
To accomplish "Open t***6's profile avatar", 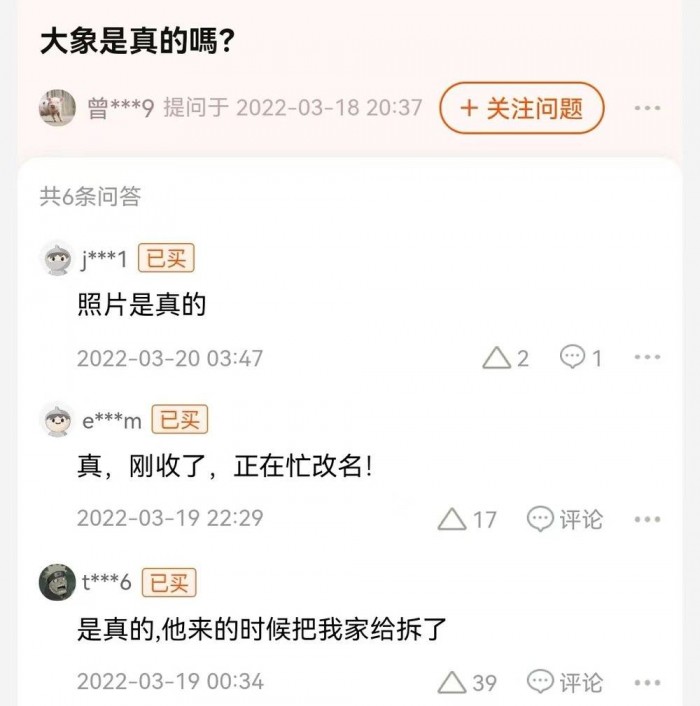I will [56, 582].
